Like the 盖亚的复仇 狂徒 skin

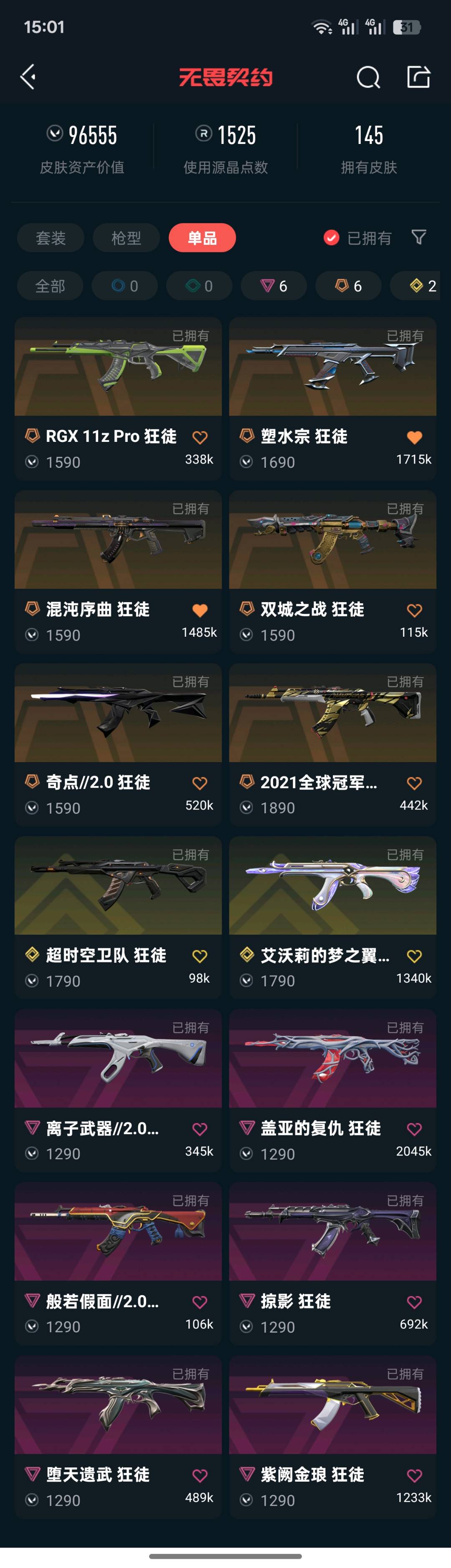tap(414, 1129)
